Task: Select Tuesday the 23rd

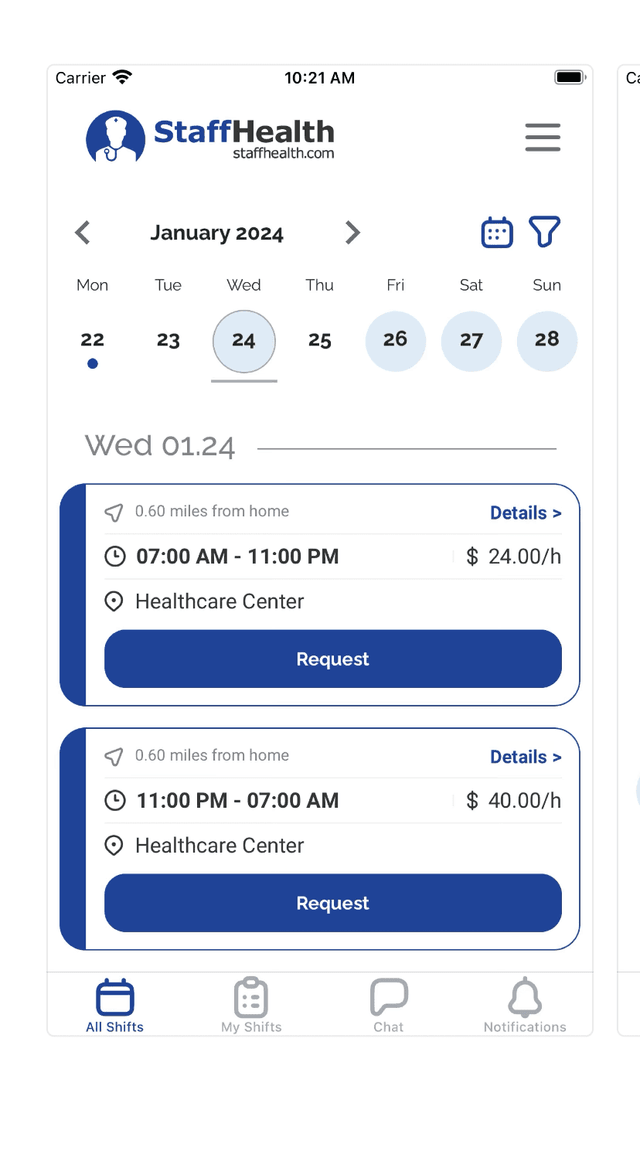Action: coord(168,340)
